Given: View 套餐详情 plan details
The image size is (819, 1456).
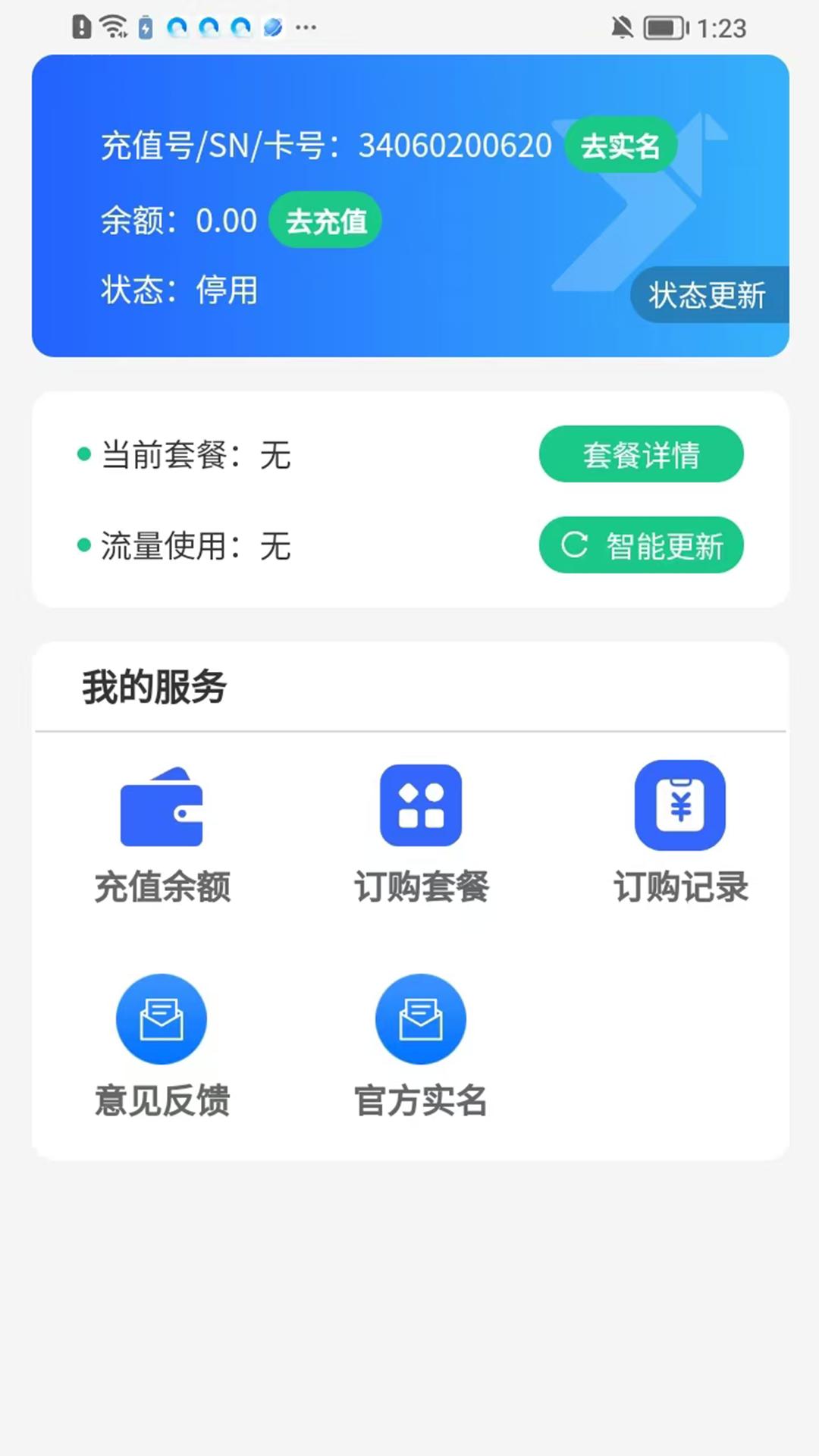Looking at the screenshot, I should click(x=641, y=454).
